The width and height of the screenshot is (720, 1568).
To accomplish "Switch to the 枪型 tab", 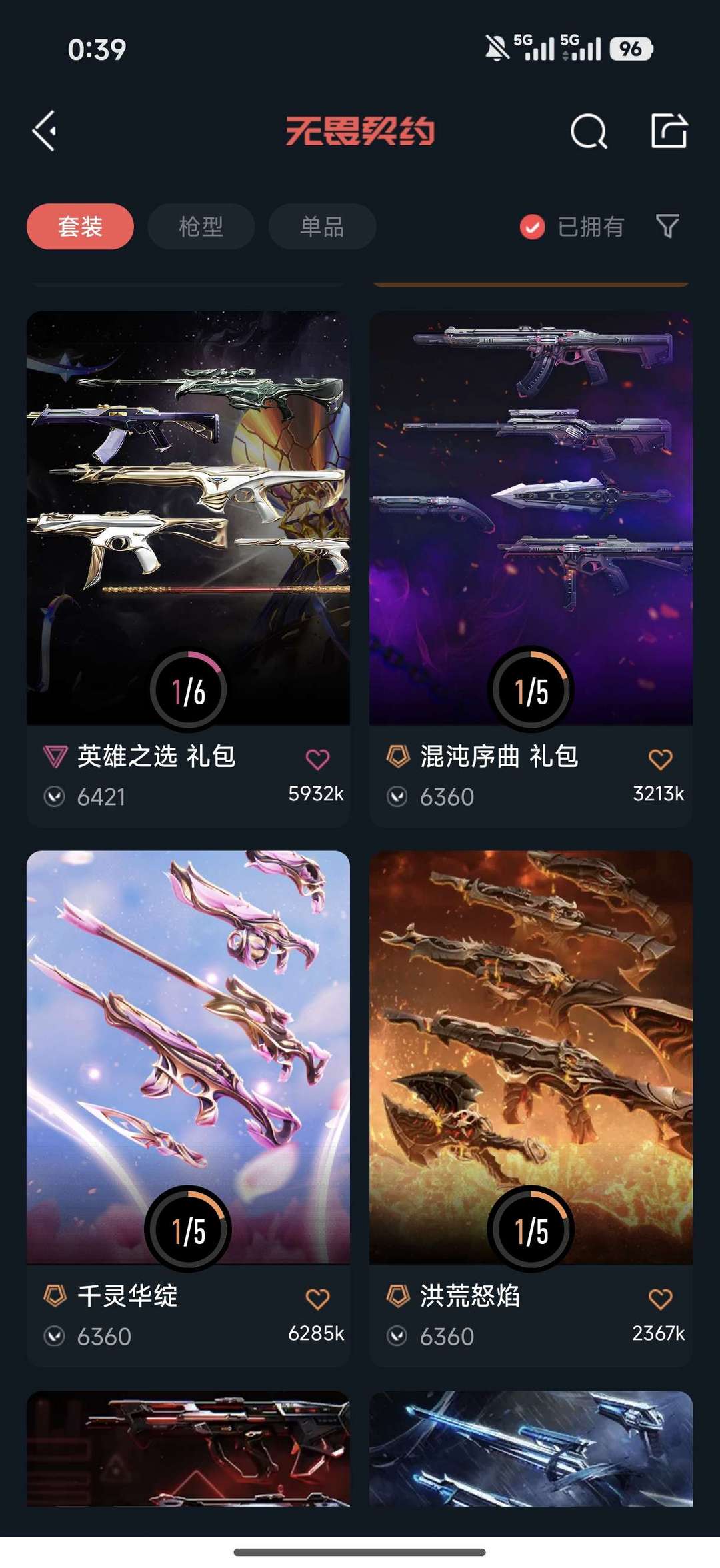I will point(201,227).
